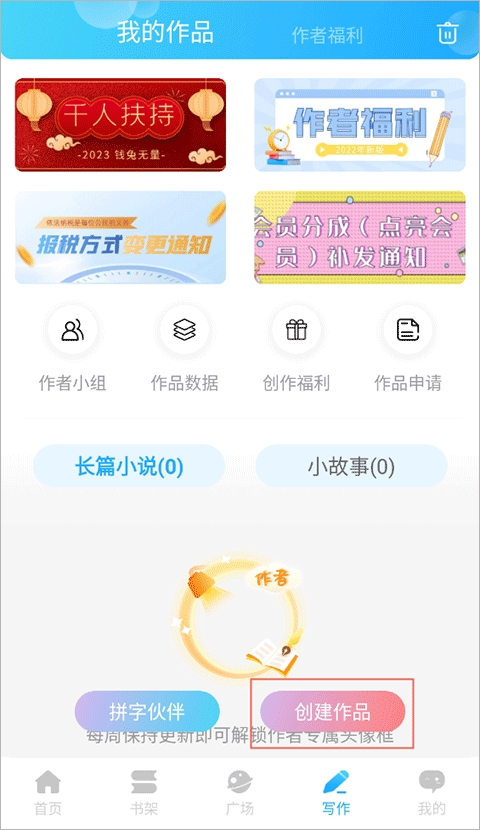This screenshot has height=830, width=480.
Task: Open the 千人扶持 banner
Action: [121, 125]
